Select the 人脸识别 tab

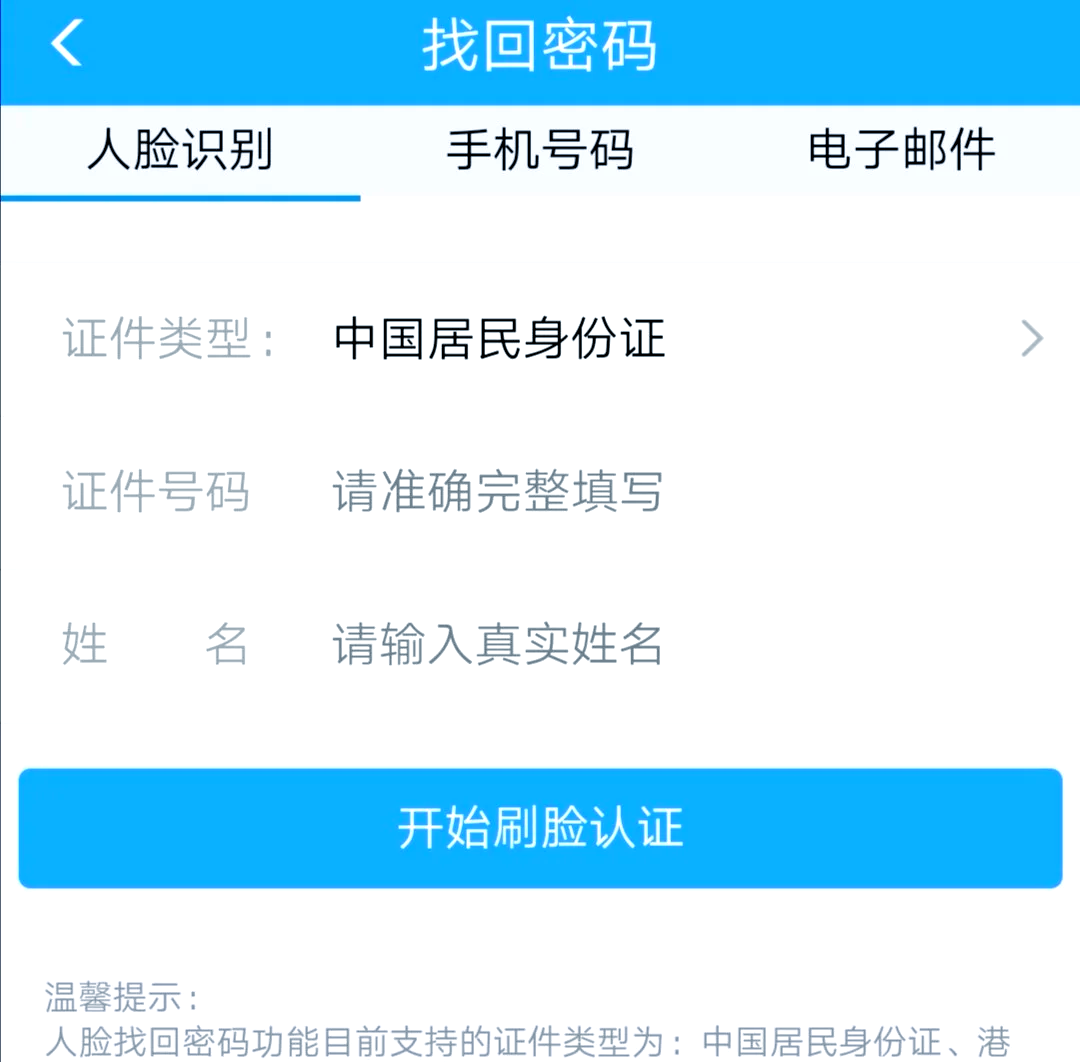tap(180, 152)
